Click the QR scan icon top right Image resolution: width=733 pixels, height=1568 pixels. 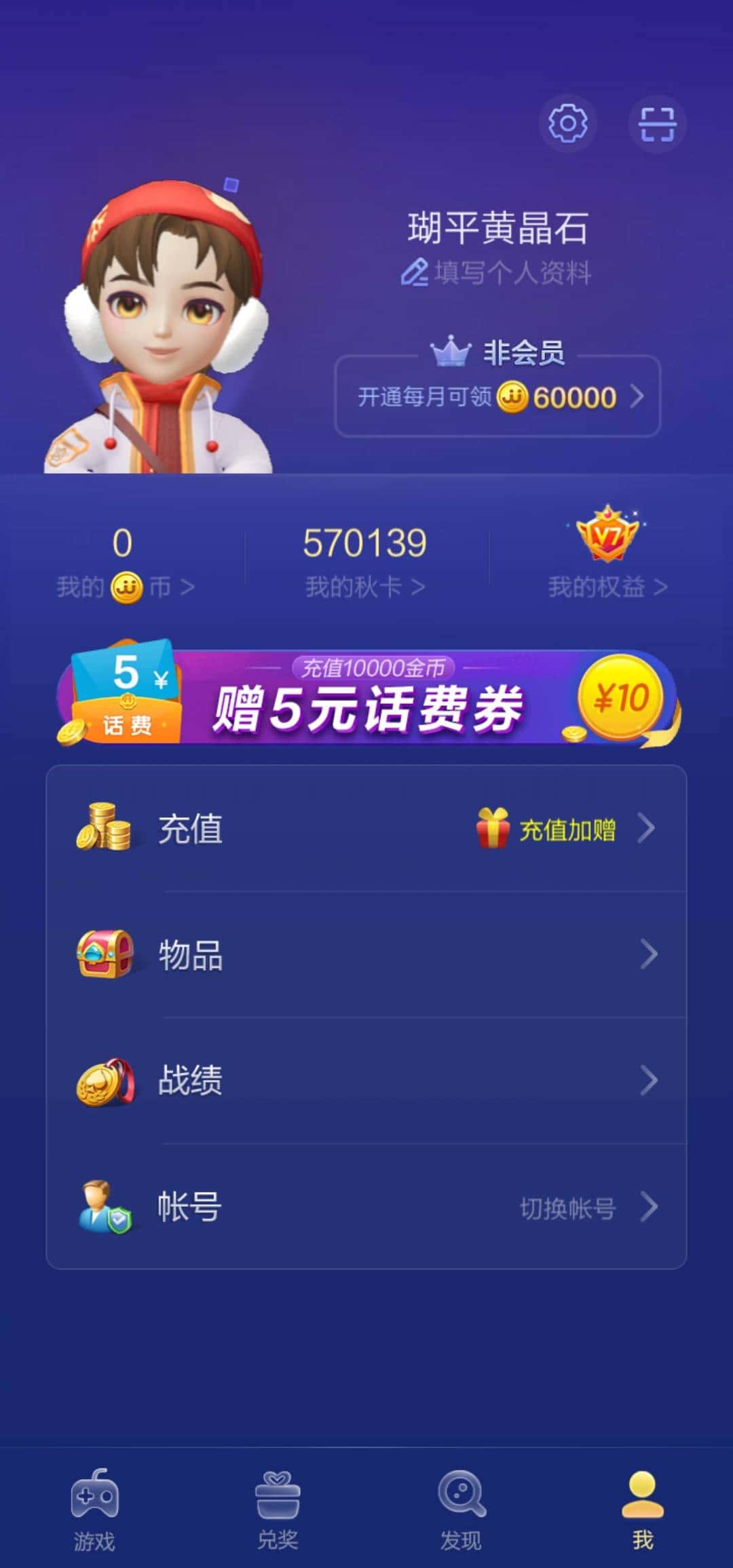(x=656, y=124)
